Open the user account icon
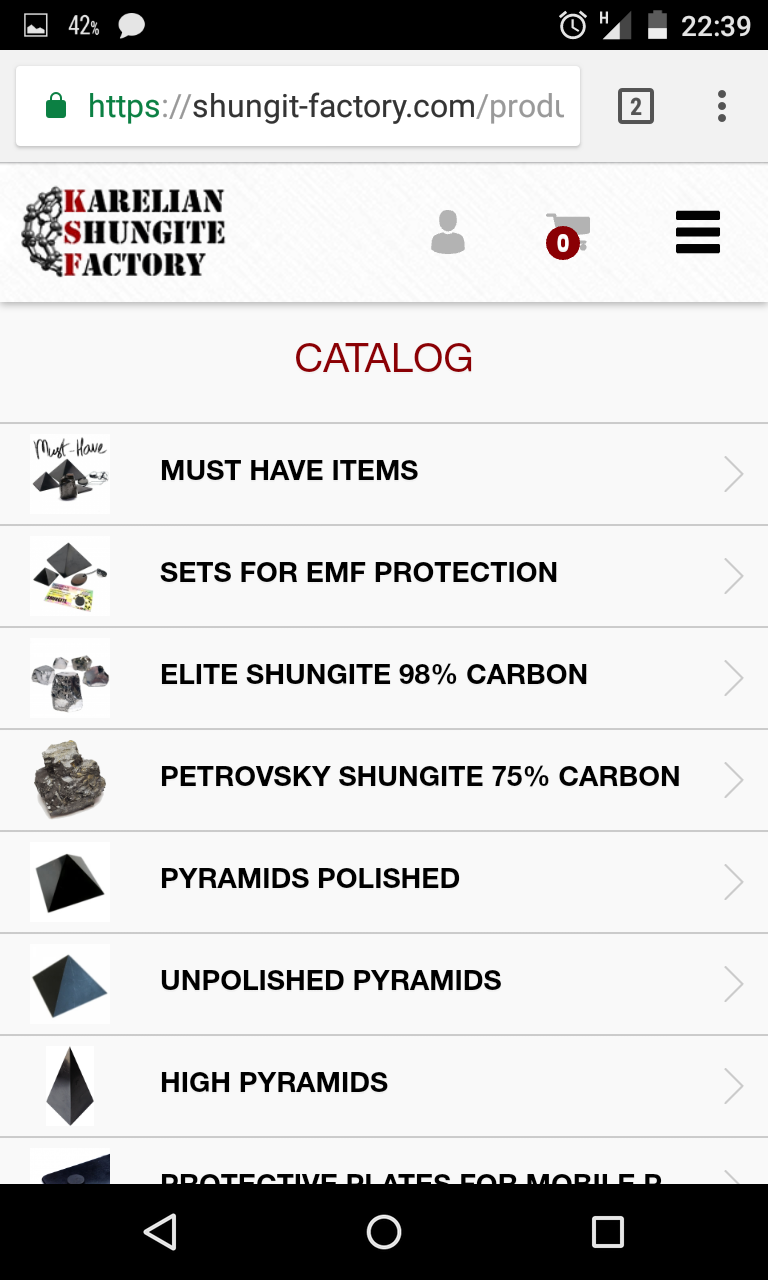768x1280 pixels. coord(448,232)
